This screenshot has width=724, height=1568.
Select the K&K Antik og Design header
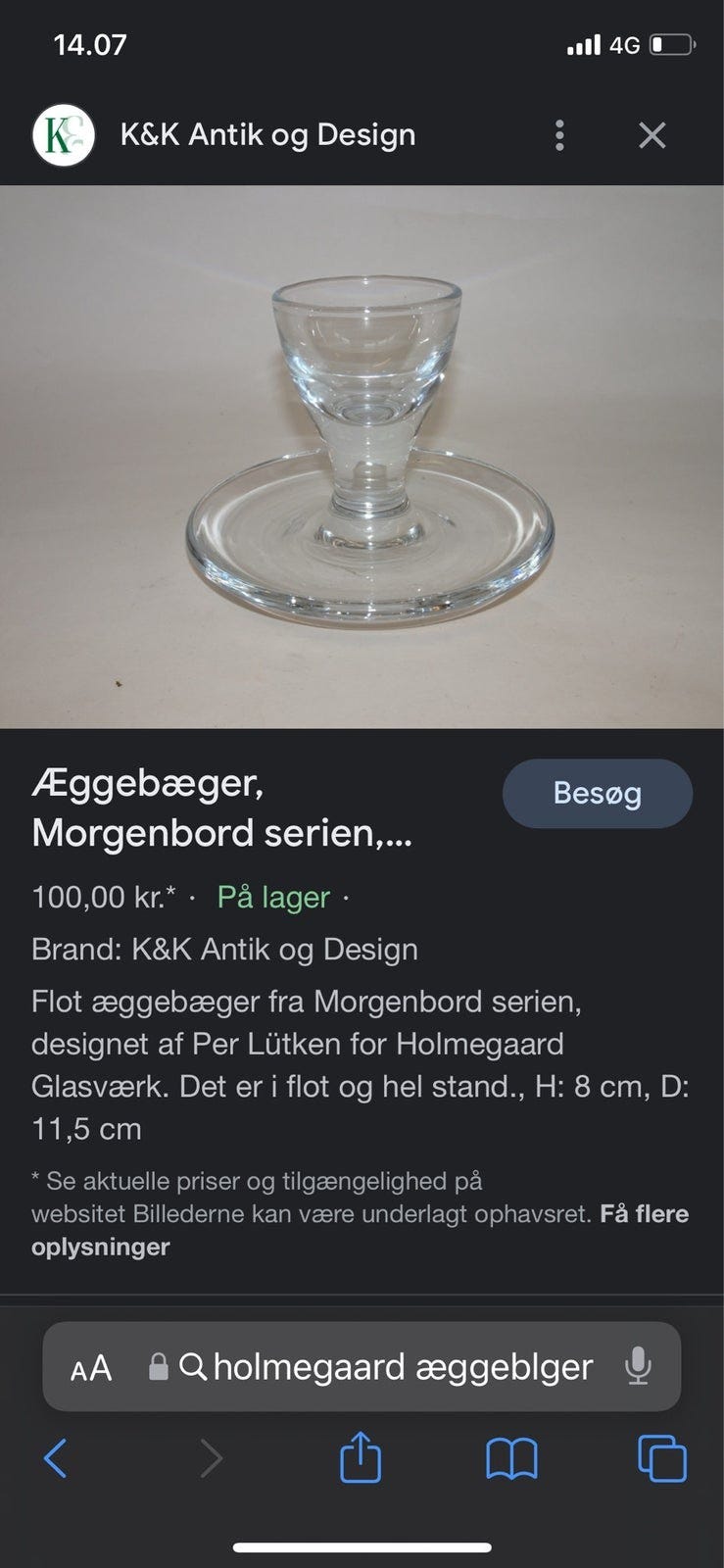(267, 134)
